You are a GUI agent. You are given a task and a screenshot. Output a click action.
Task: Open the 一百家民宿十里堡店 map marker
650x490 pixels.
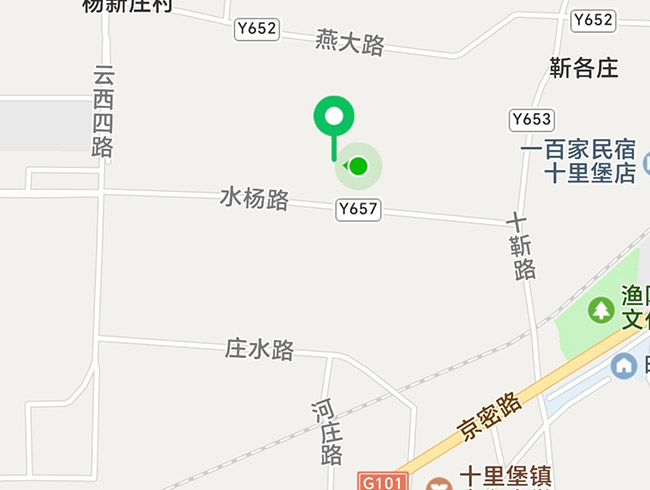click(644, 161)
